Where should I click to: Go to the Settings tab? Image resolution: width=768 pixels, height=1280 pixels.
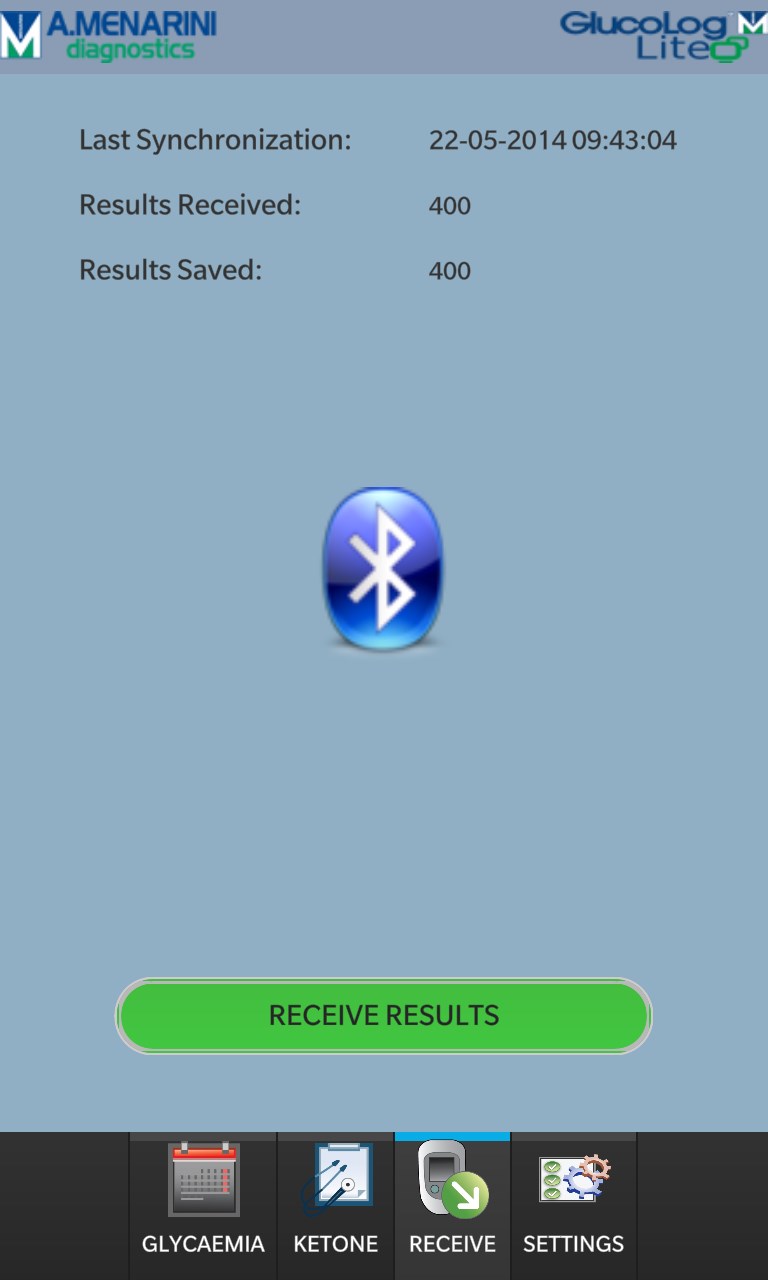click(x=573, y=1205)
